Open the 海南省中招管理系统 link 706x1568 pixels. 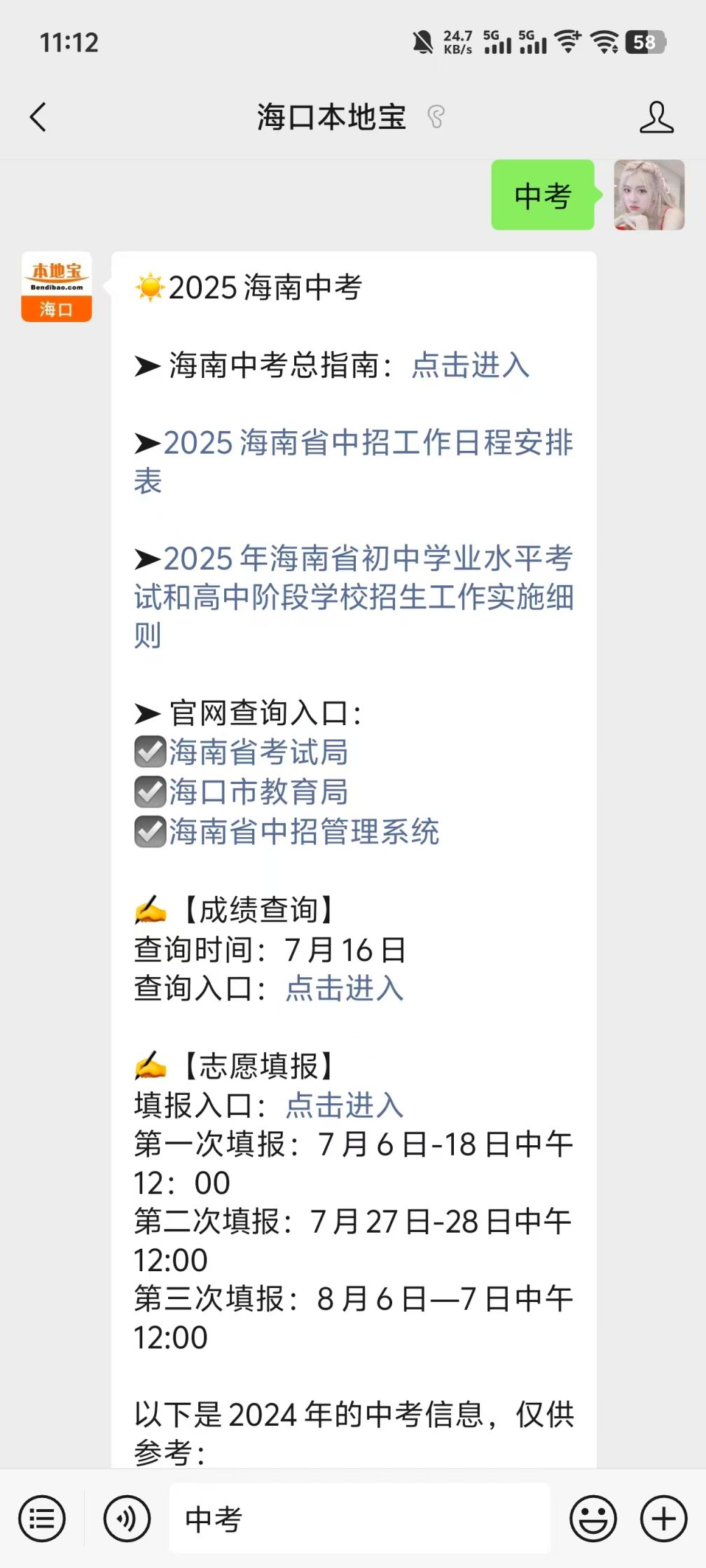tap(304, 832)
